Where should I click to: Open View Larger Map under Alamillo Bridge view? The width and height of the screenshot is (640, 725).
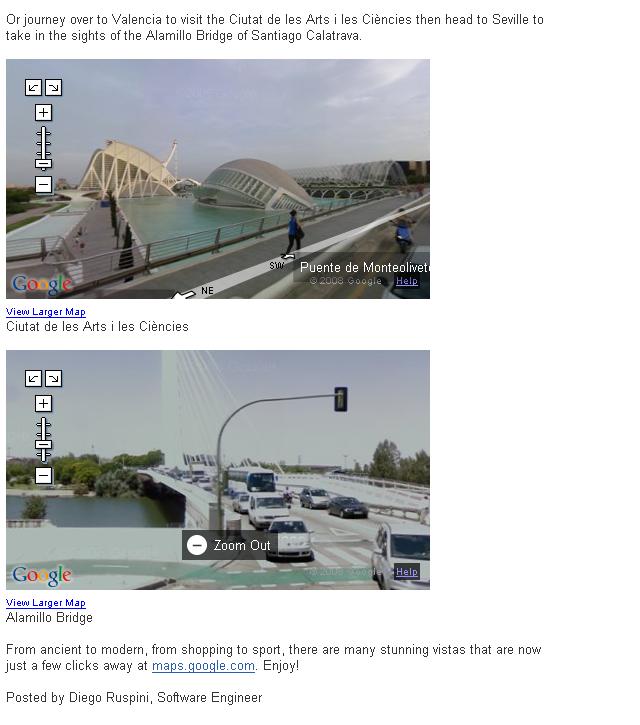46,603
